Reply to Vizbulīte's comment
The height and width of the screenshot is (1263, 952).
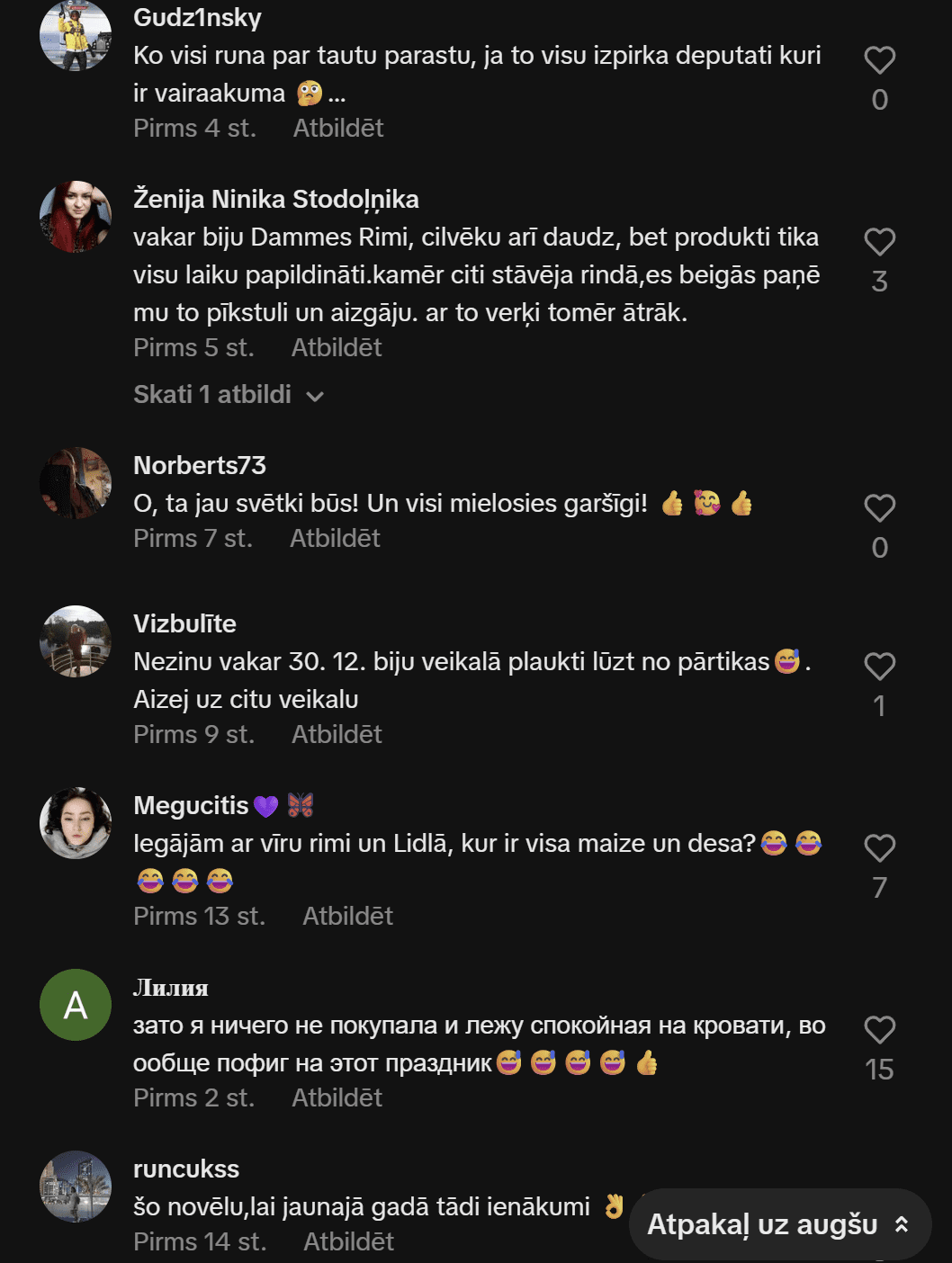[x=337, y=735]
